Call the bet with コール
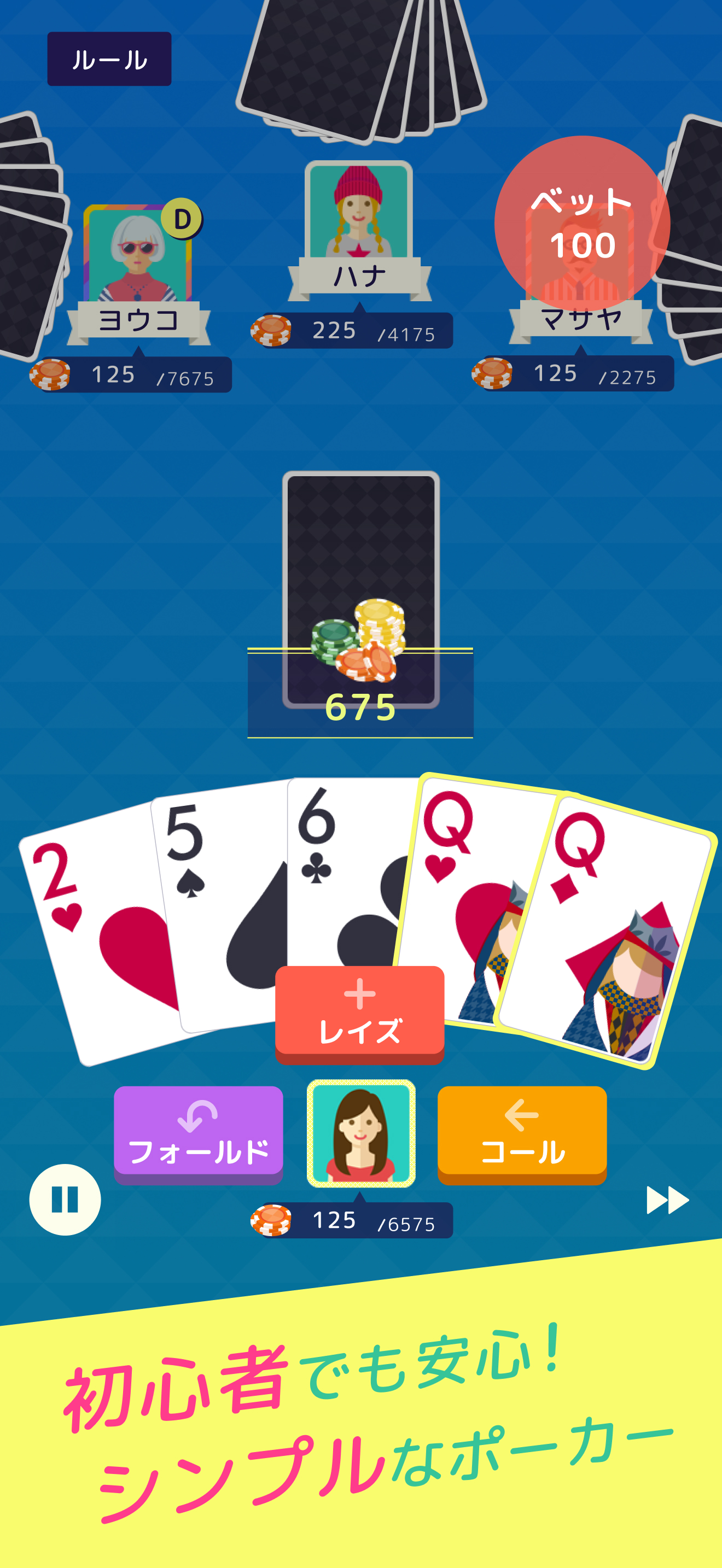 [522, 1134]
